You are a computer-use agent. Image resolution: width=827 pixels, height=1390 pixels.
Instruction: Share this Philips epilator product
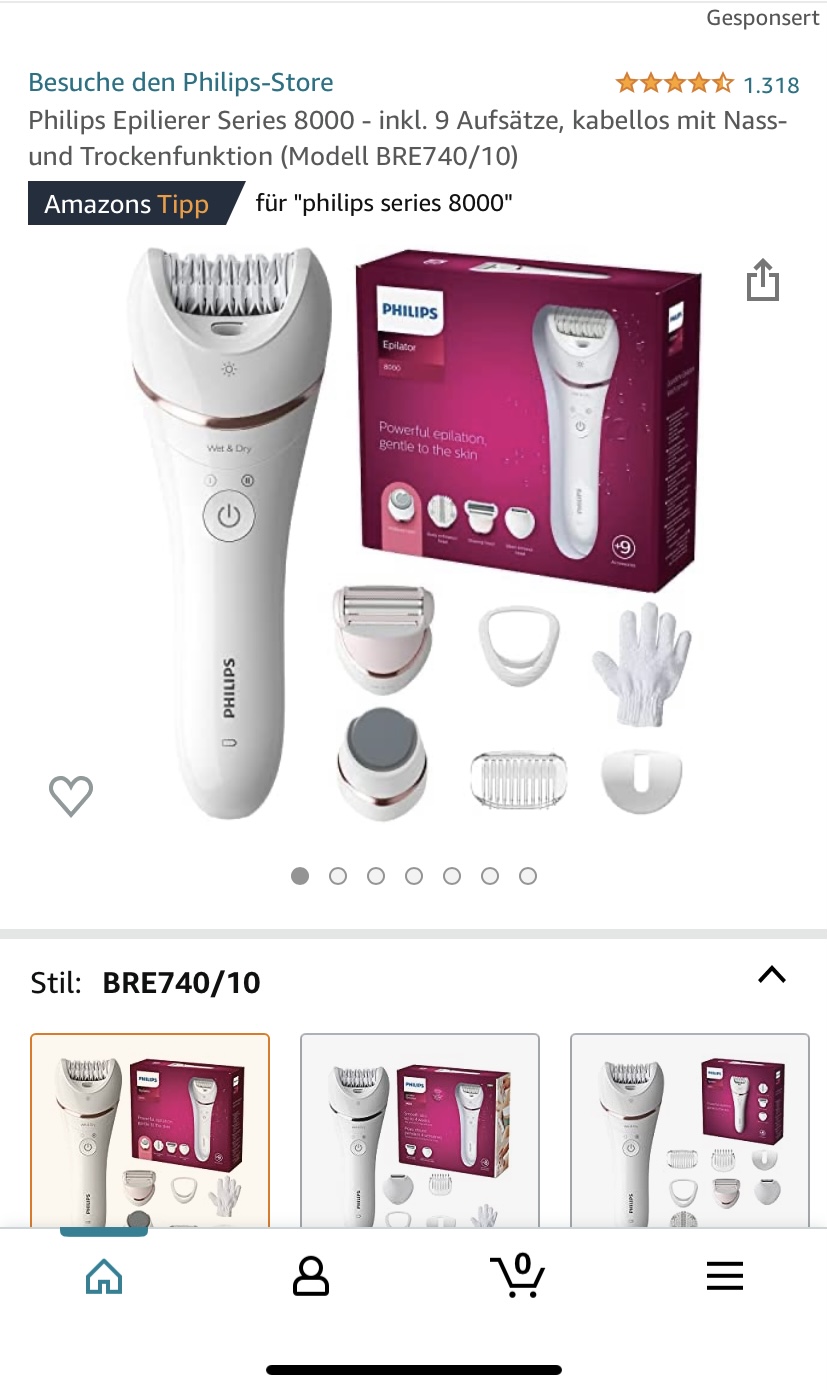click(762, 280)
